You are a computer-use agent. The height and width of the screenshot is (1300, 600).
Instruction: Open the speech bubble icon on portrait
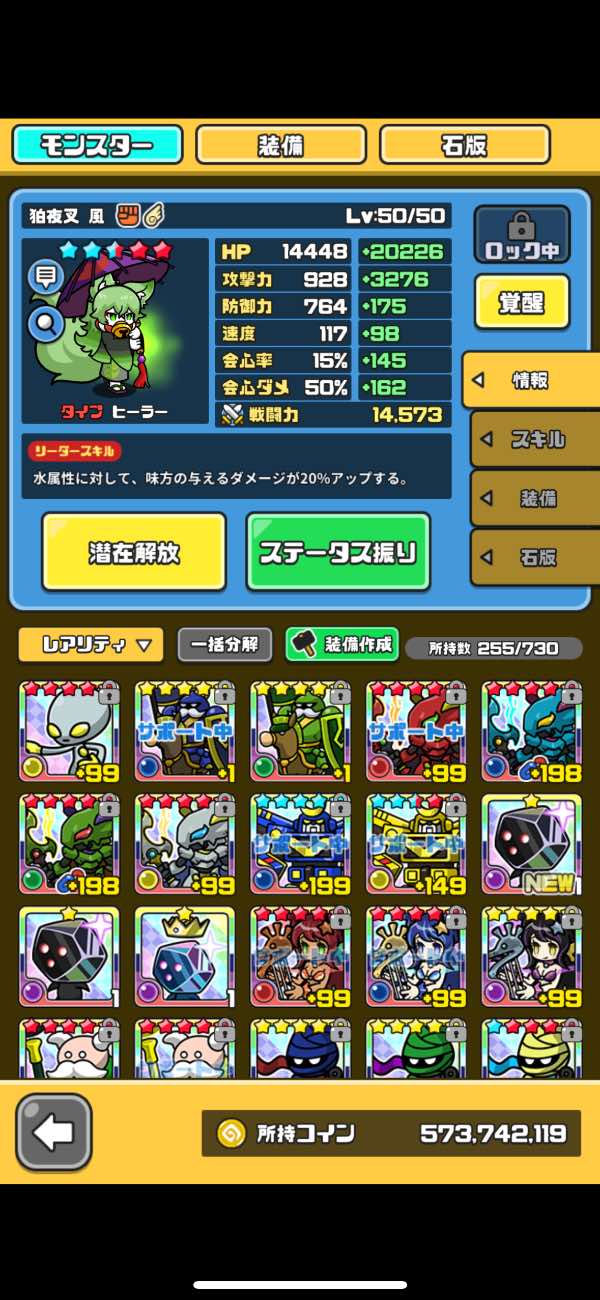[x=46, y=277]
